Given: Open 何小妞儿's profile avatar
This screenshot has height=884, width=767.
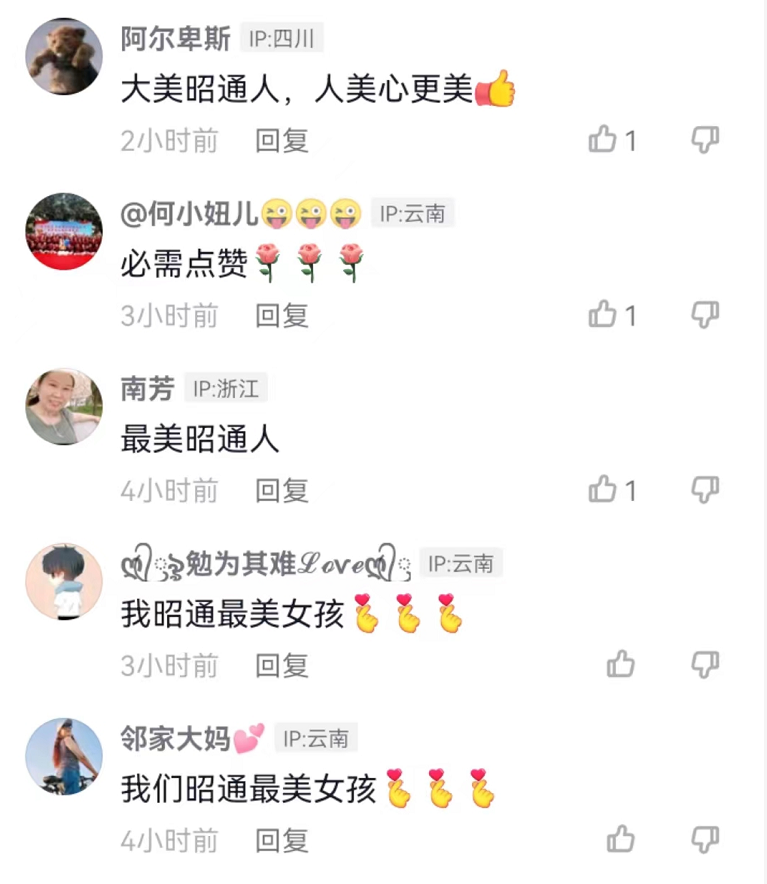Looking at the screenshot, I should coord(64,231).
